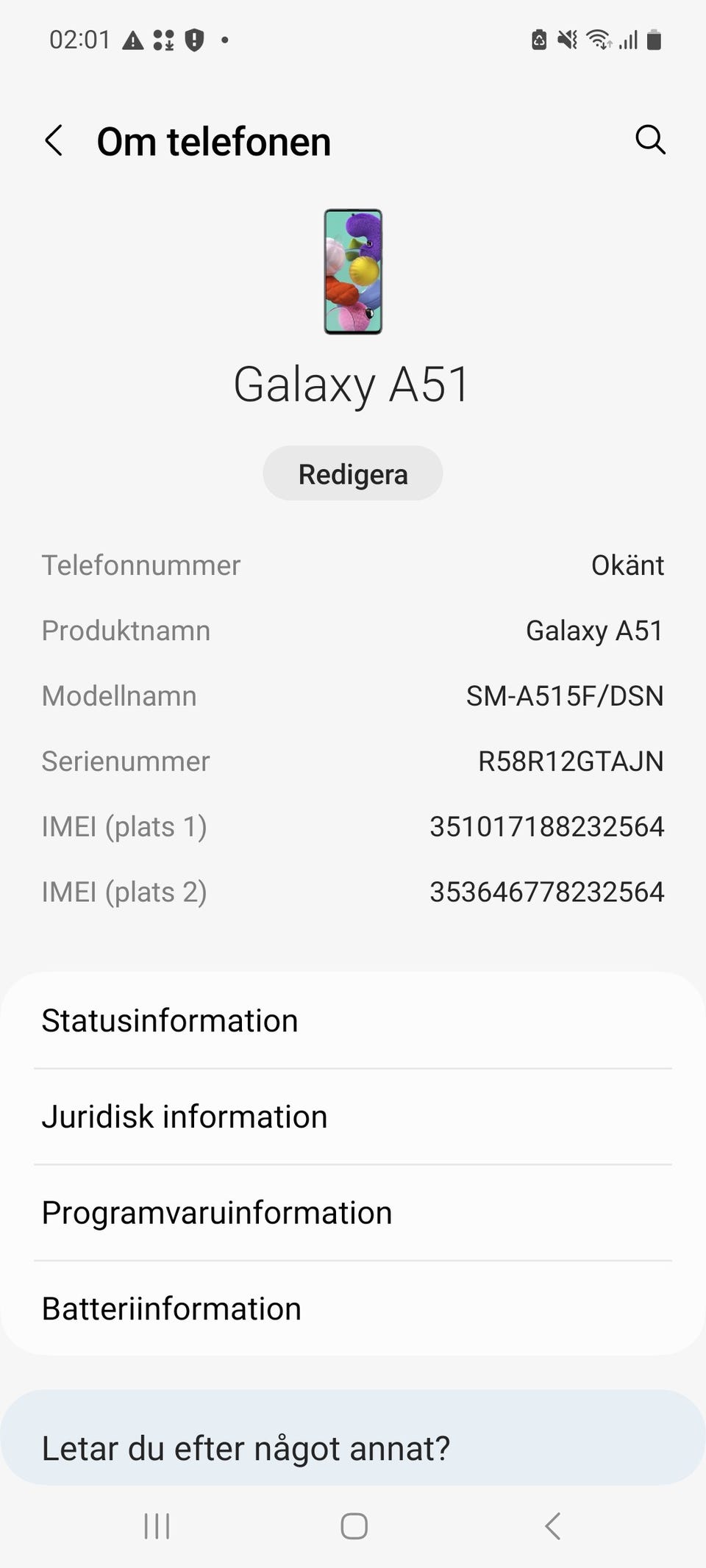Tap the shield icon in status bar
This screenshot has width=706, height=1568.
(196, 40)
